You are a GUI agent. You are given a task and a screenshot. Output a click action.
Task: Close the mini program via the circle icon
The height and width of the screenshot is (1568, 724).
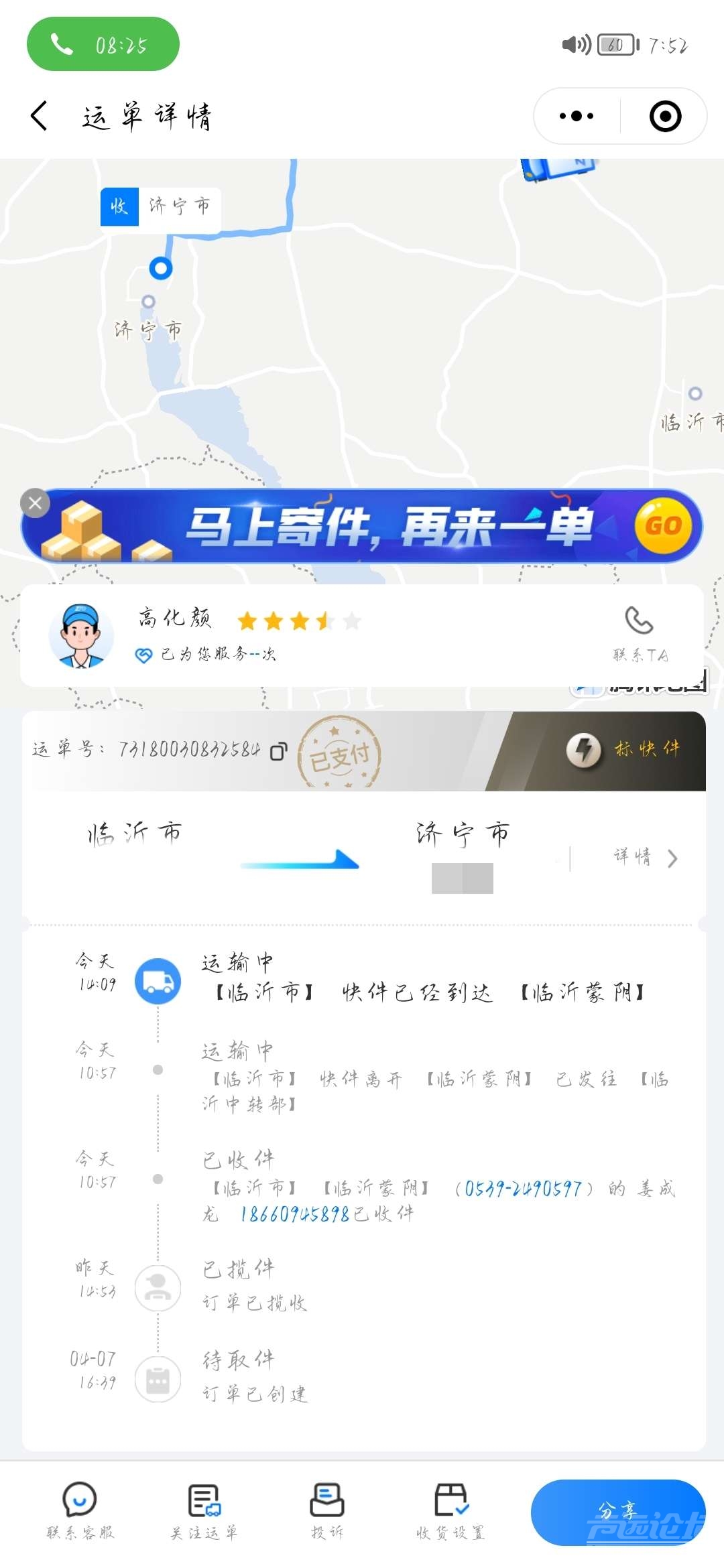tap(665, 116)
